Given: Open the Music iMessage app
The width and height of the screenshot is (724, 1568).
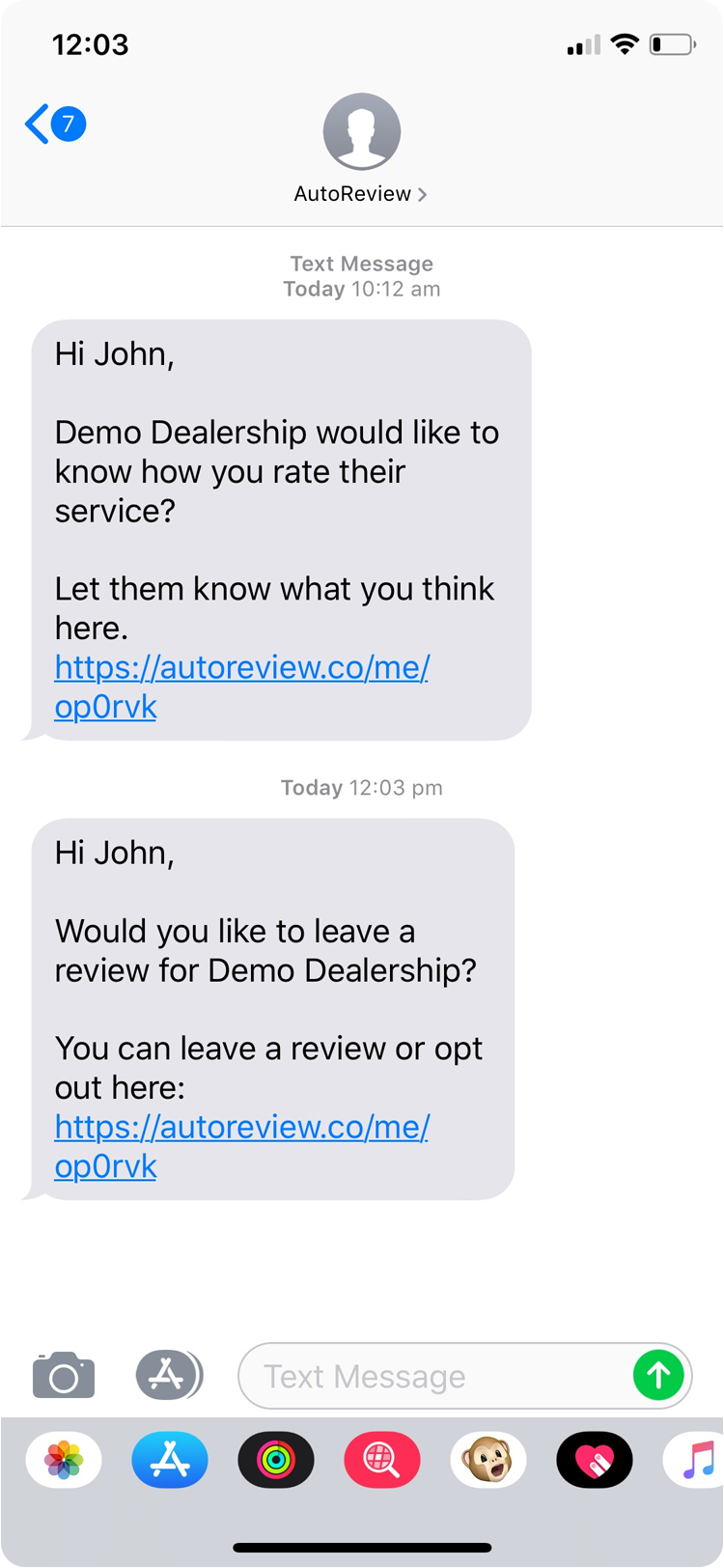Looking at the screenshot, I should click(x=695, y=1459).
